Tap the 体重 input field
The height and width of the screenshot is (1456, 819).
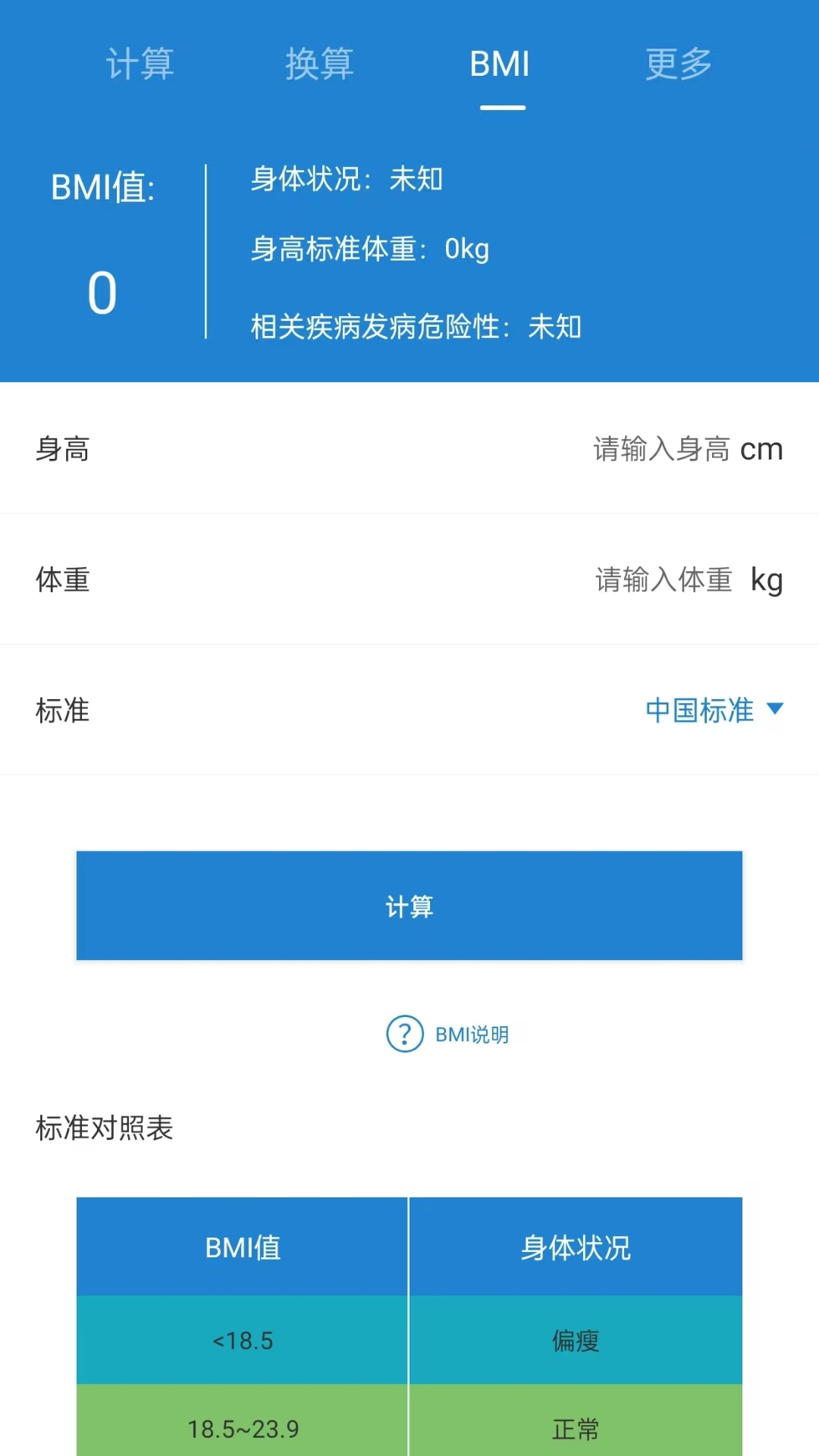(x=662, y=580)
